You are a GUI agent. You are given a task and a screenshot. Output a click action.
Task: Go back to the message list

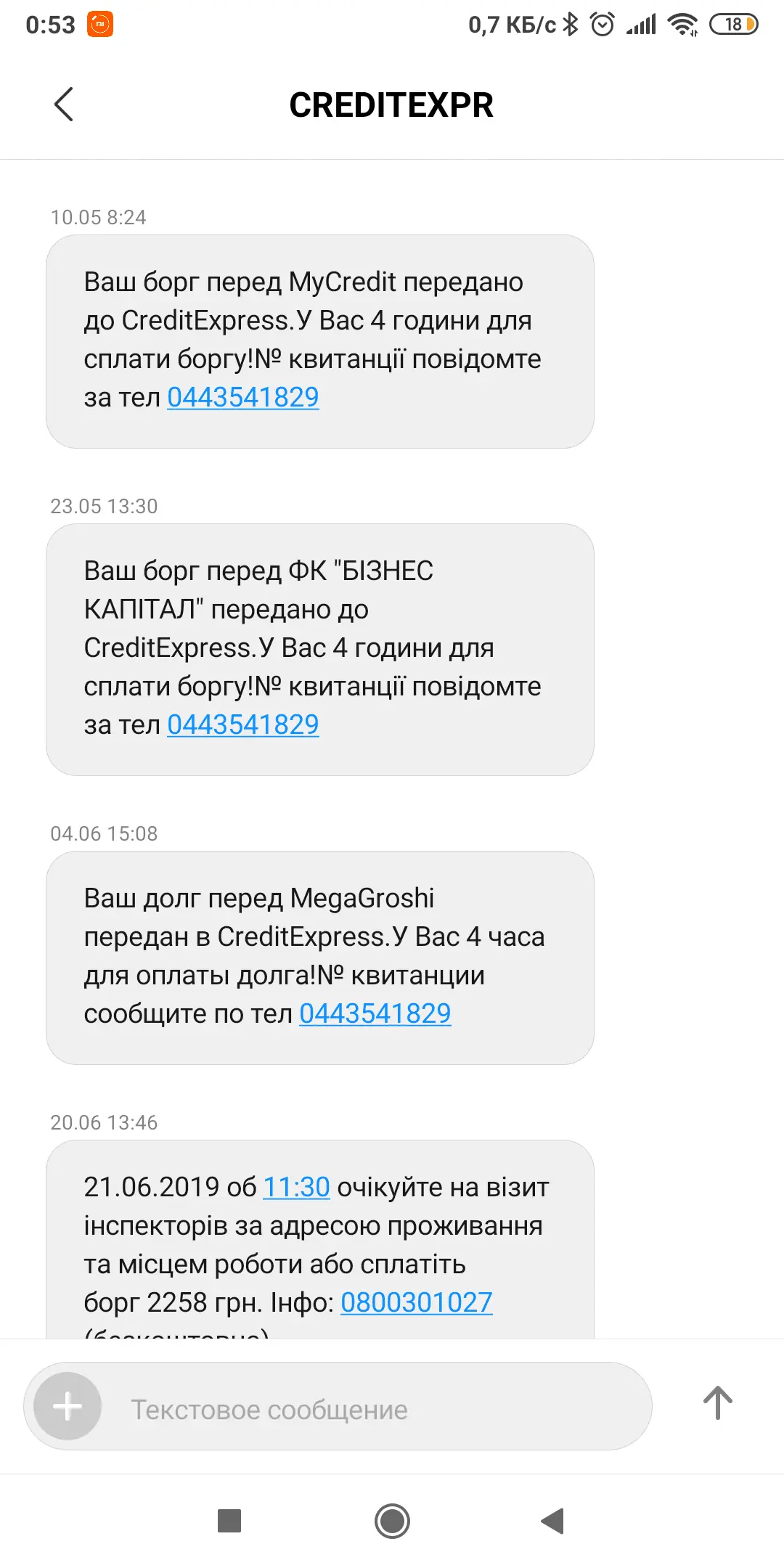pos(64,105)
